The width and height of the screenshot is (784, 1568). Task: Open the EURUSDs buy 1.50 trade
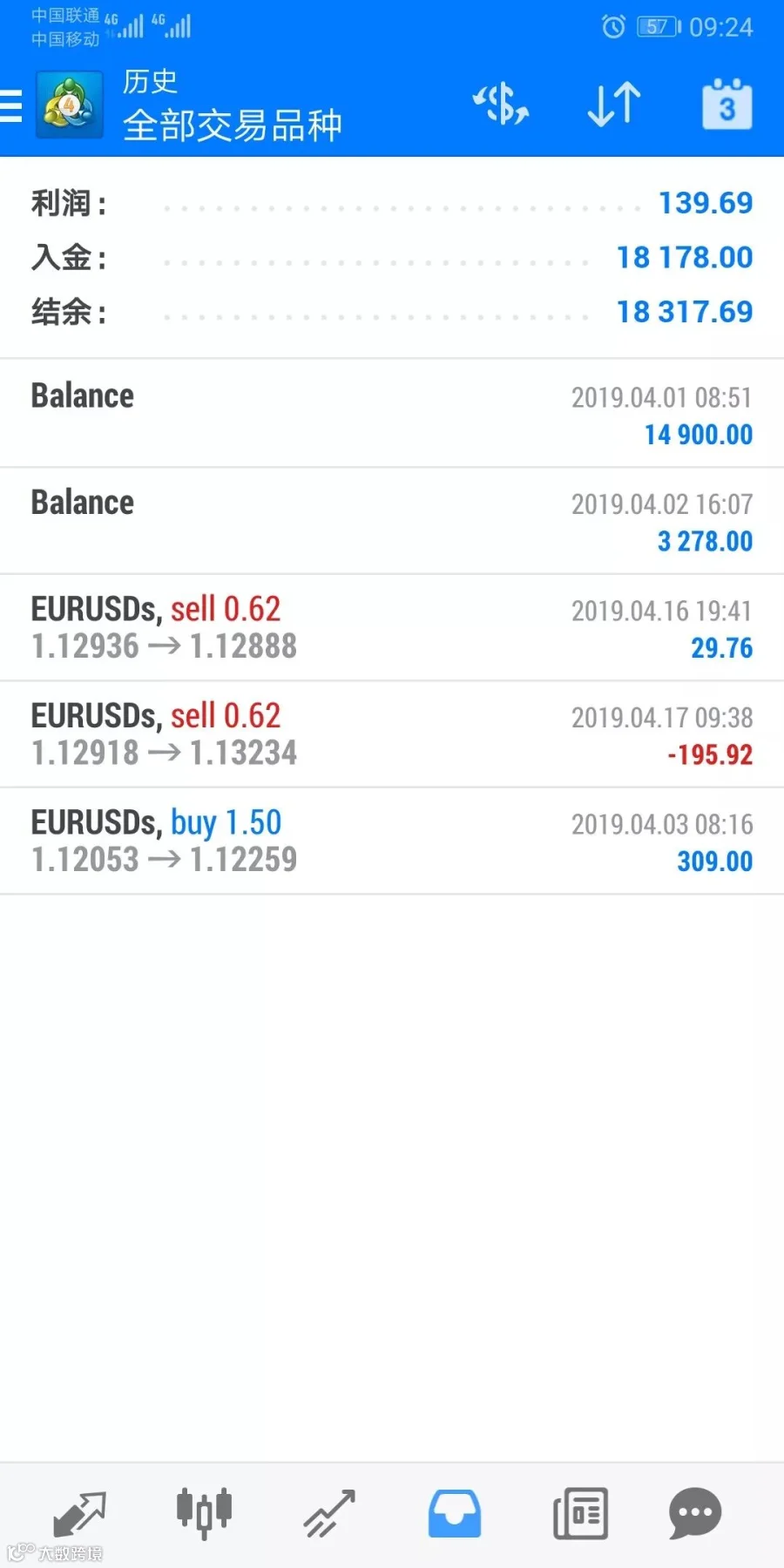392,841
